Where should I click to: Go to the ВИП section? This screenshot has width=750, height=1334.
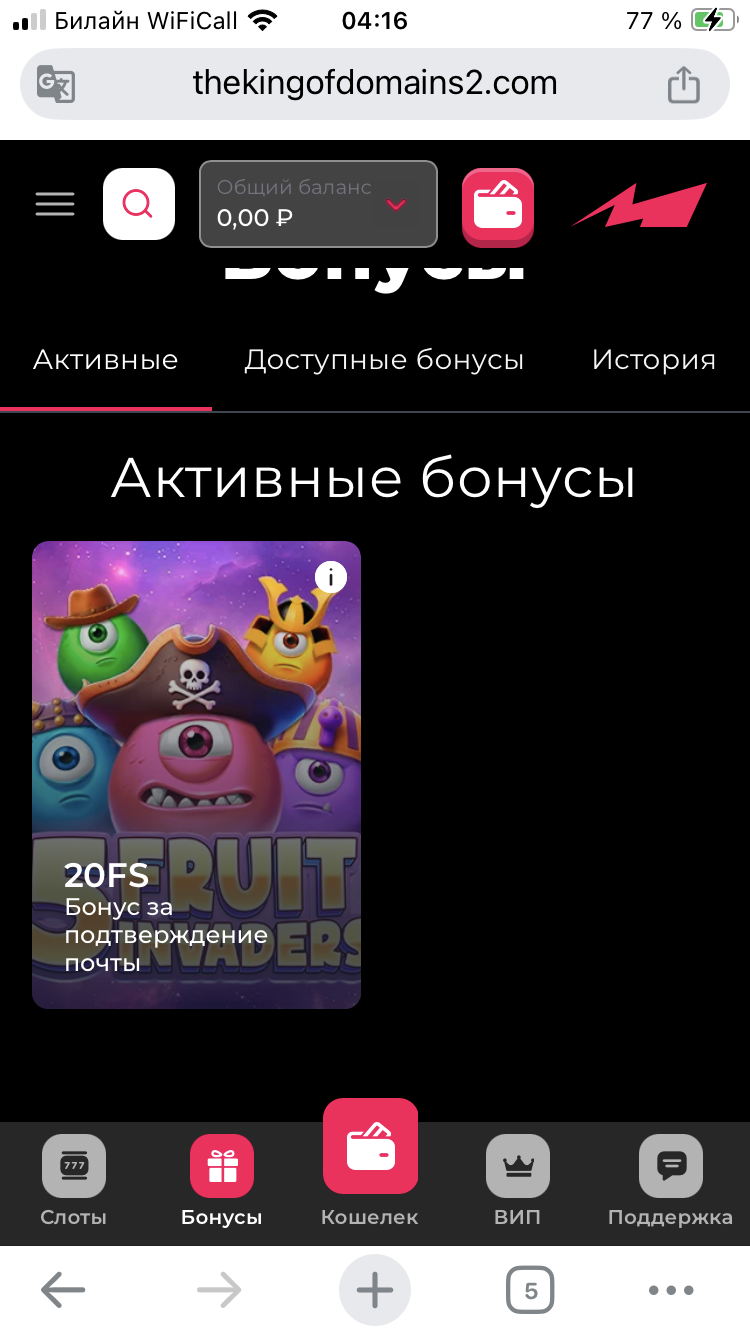[x=517, y=1181]
